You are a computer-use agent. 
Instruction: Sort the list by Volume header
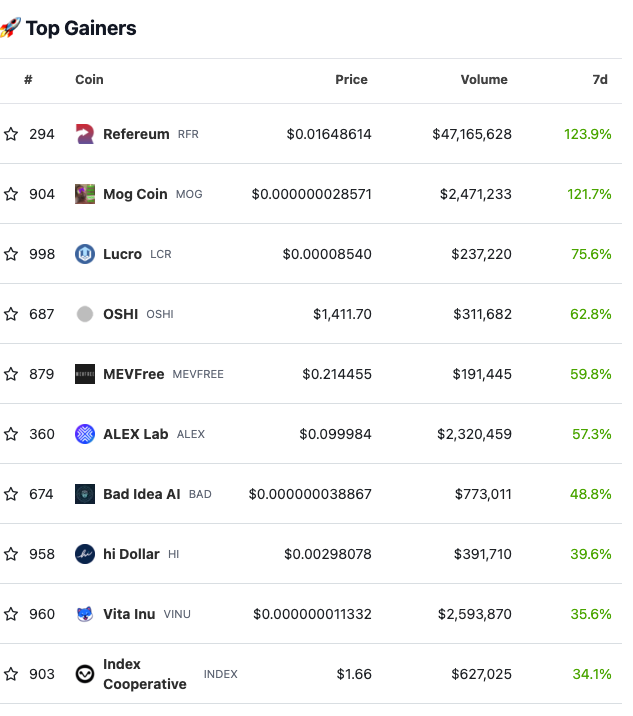click(484, 80)
